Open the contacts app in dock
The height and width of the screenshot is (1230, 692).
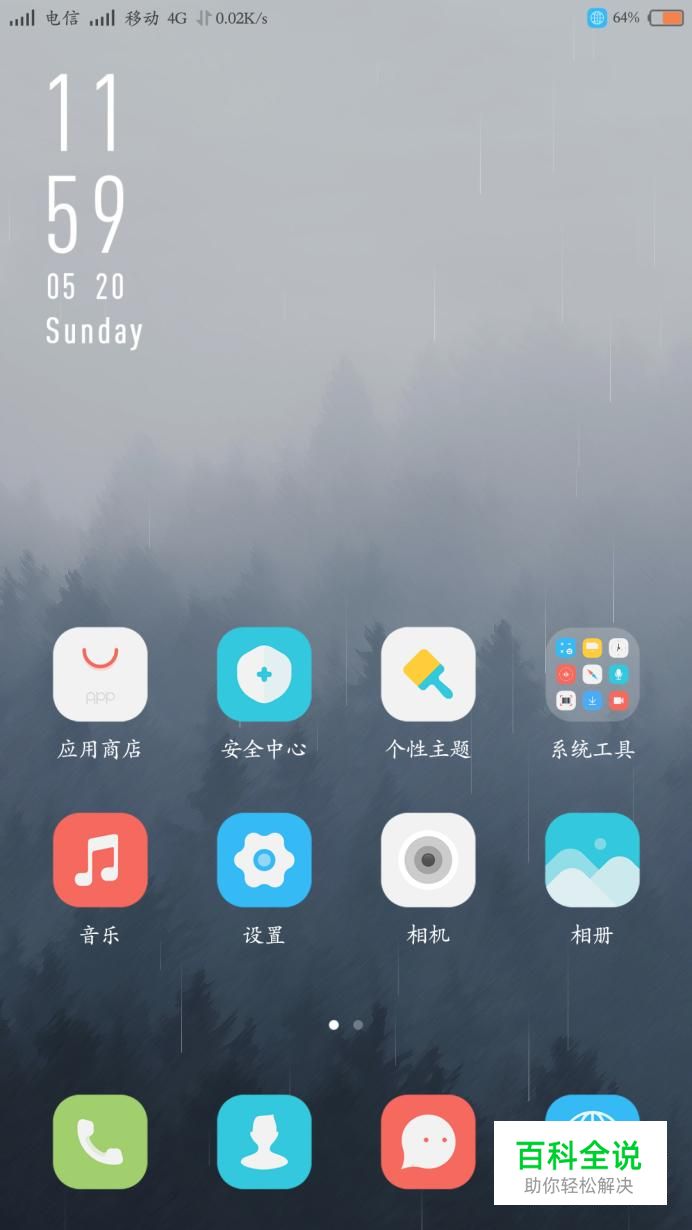point(264,1141)
